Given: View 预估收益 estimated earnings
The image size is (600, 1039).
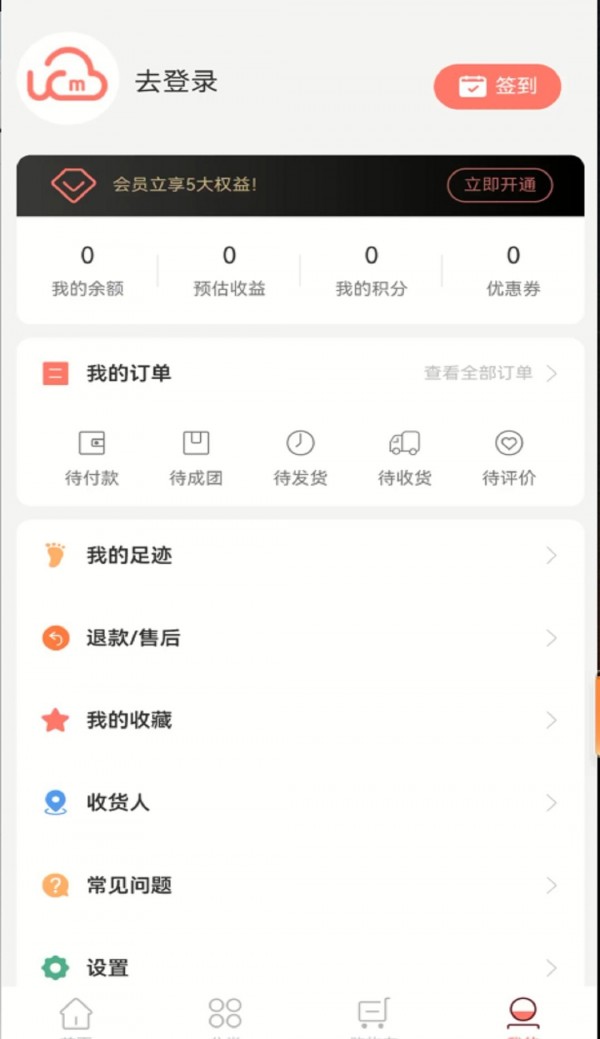Looking at the screenshot, I should coord(229,271).
